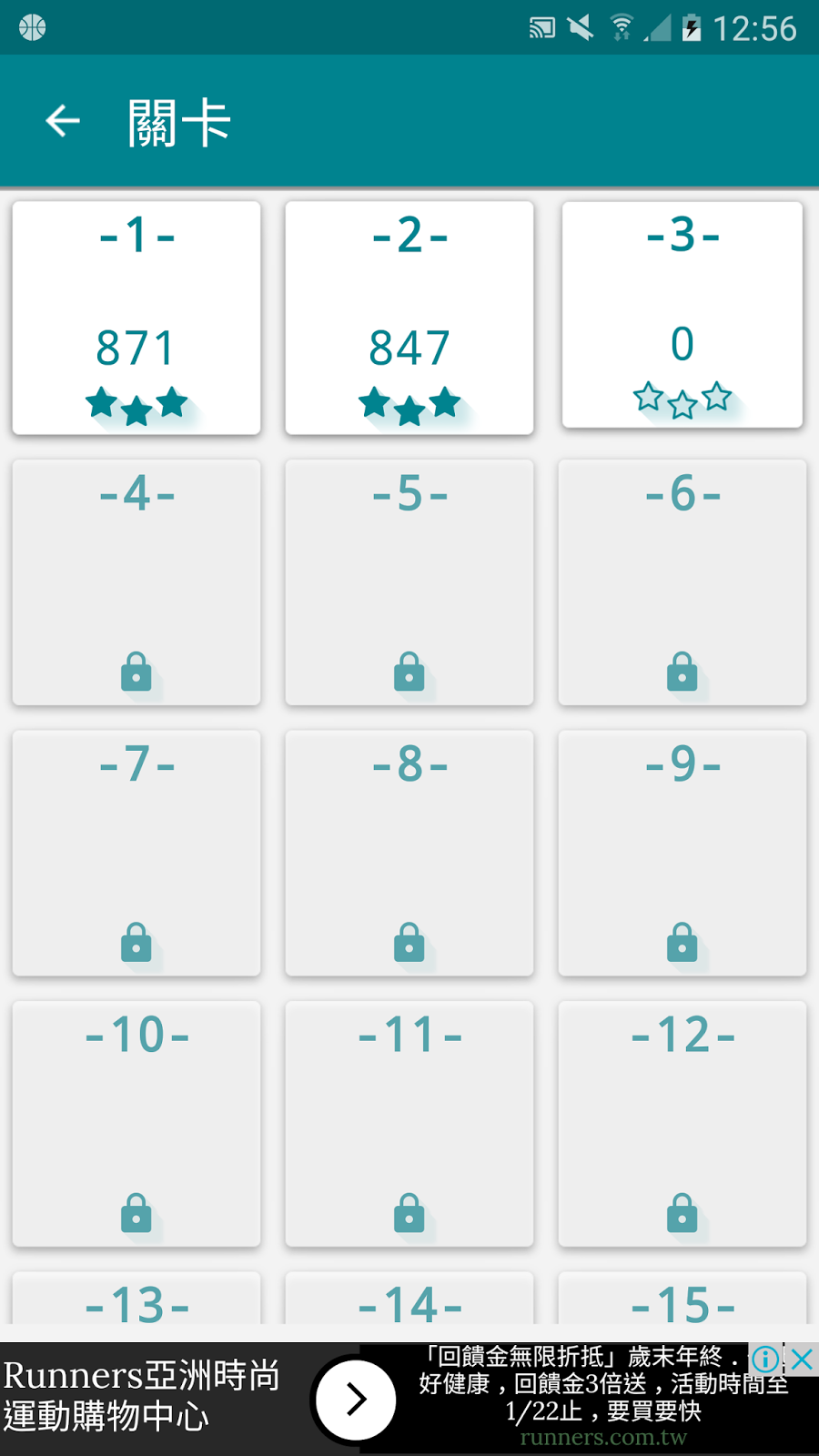This screenshot has height=1456, width=819.
Task: Open level 2 with score 847
Action: click(409, 318)
